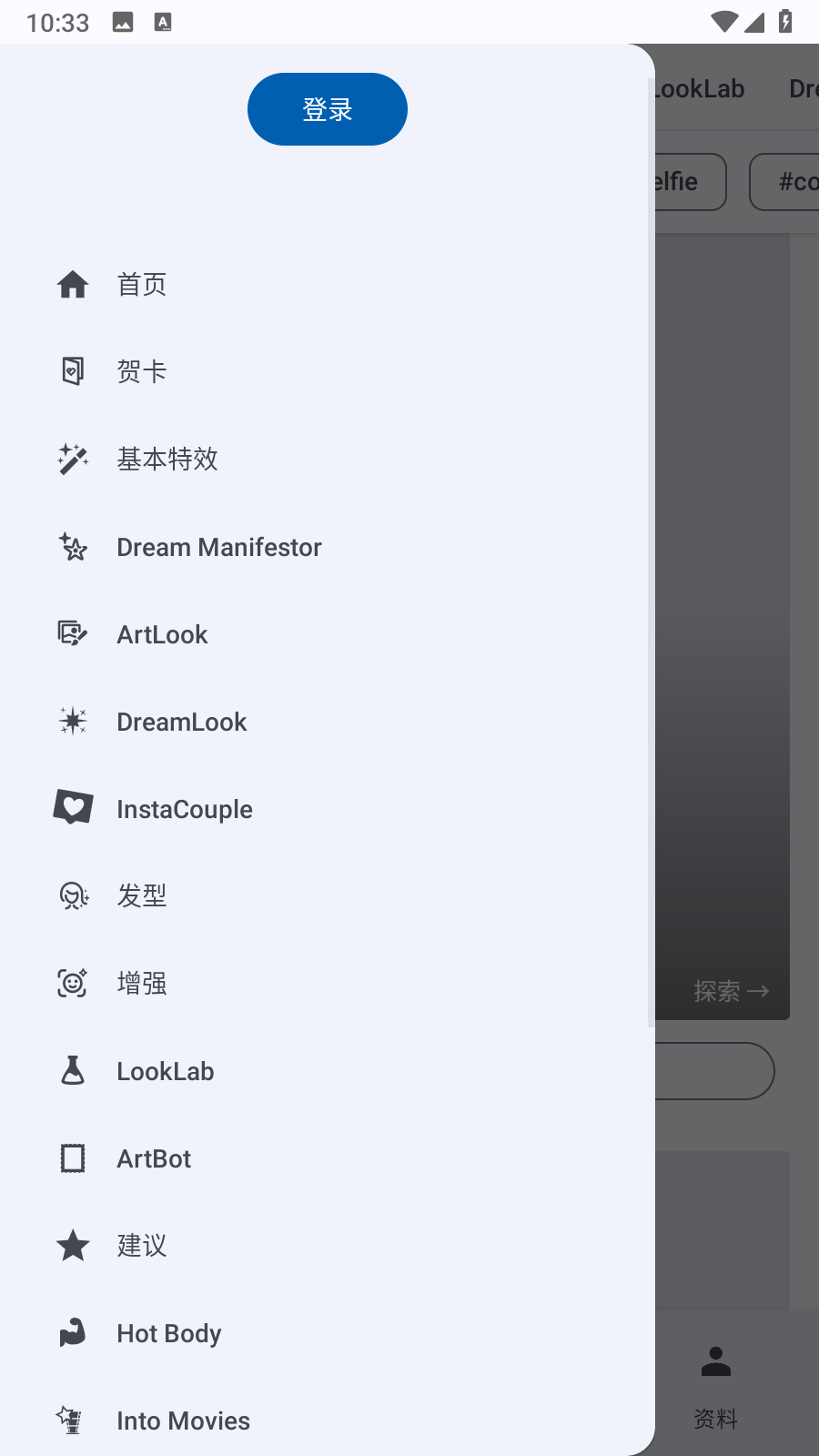Image resolution: width=819 pixels, height=1456 pixels.
Task: Tap the stamp icon next to ArtBot
Action: click(73, 1158)
